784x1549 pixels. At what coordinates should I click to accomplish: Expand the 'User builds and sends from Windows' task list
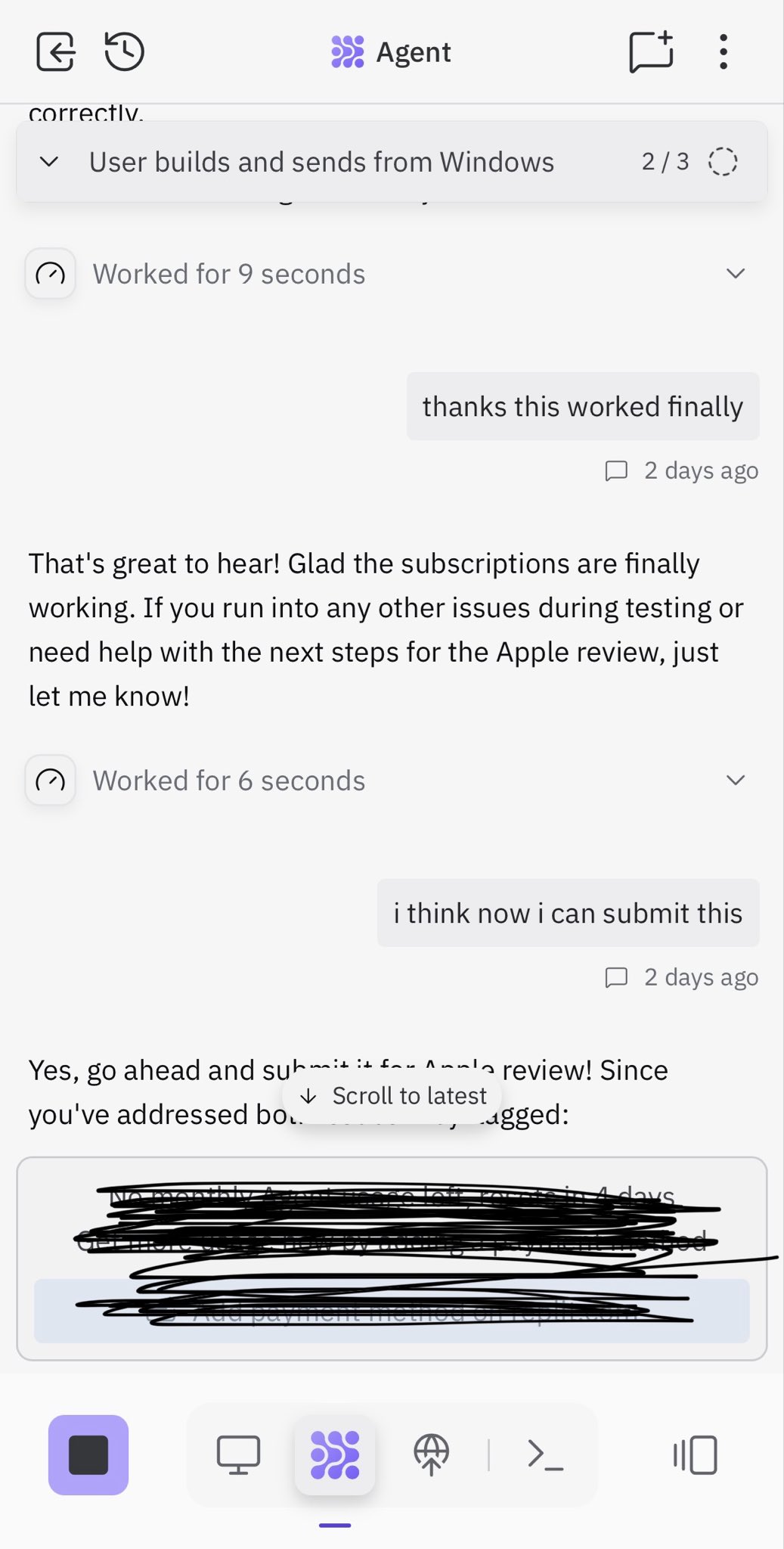coord(50,162)
